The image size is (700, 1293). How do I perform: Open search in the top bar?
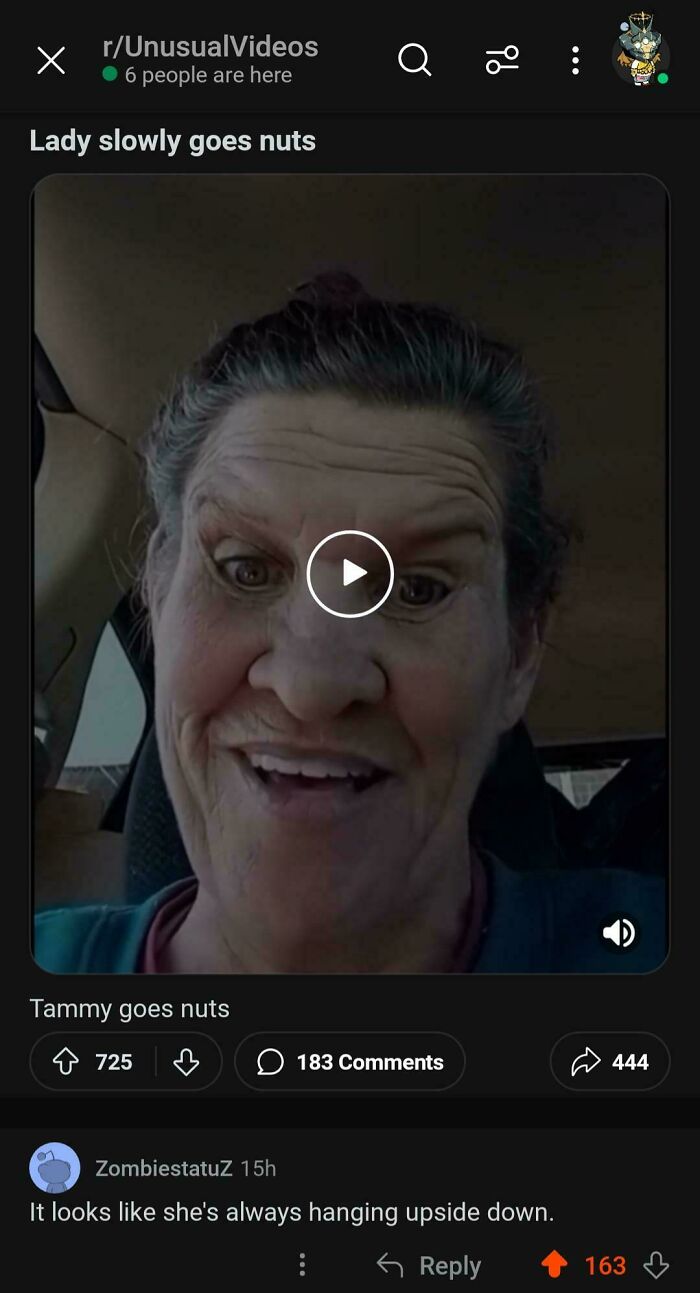click(414, 61)
